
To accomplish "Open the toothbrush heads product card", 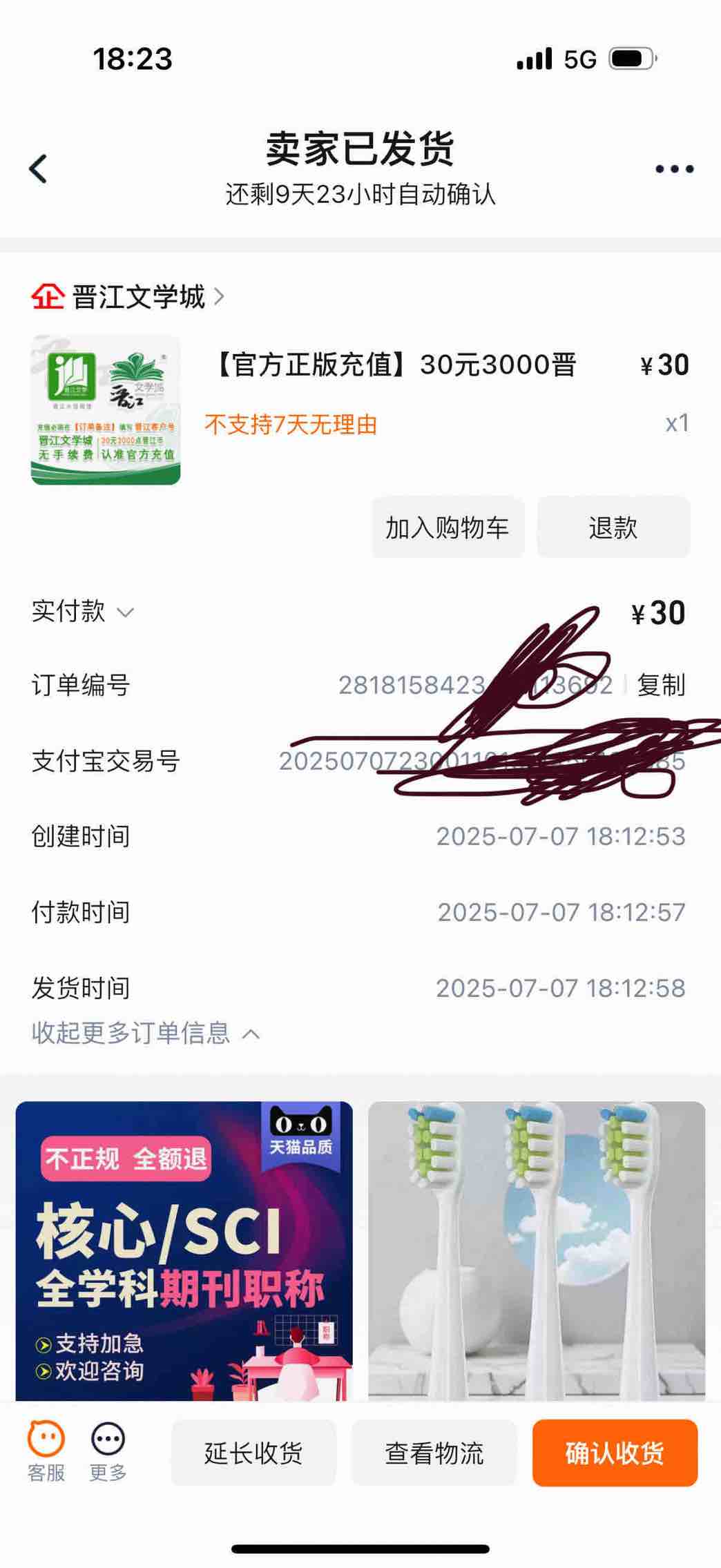I will (537, 1250).
